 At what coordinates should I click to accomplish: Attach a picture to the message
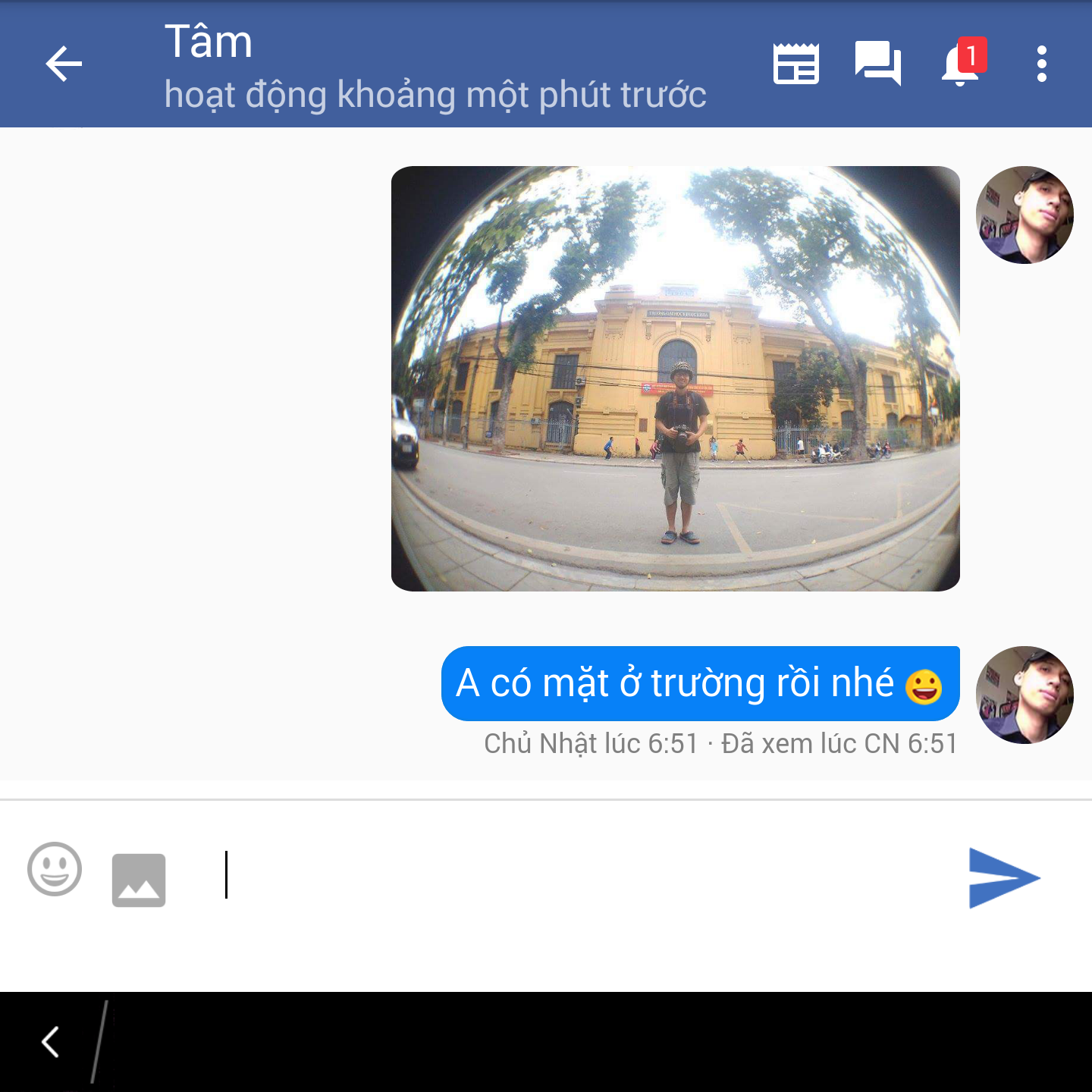[139, 880]
